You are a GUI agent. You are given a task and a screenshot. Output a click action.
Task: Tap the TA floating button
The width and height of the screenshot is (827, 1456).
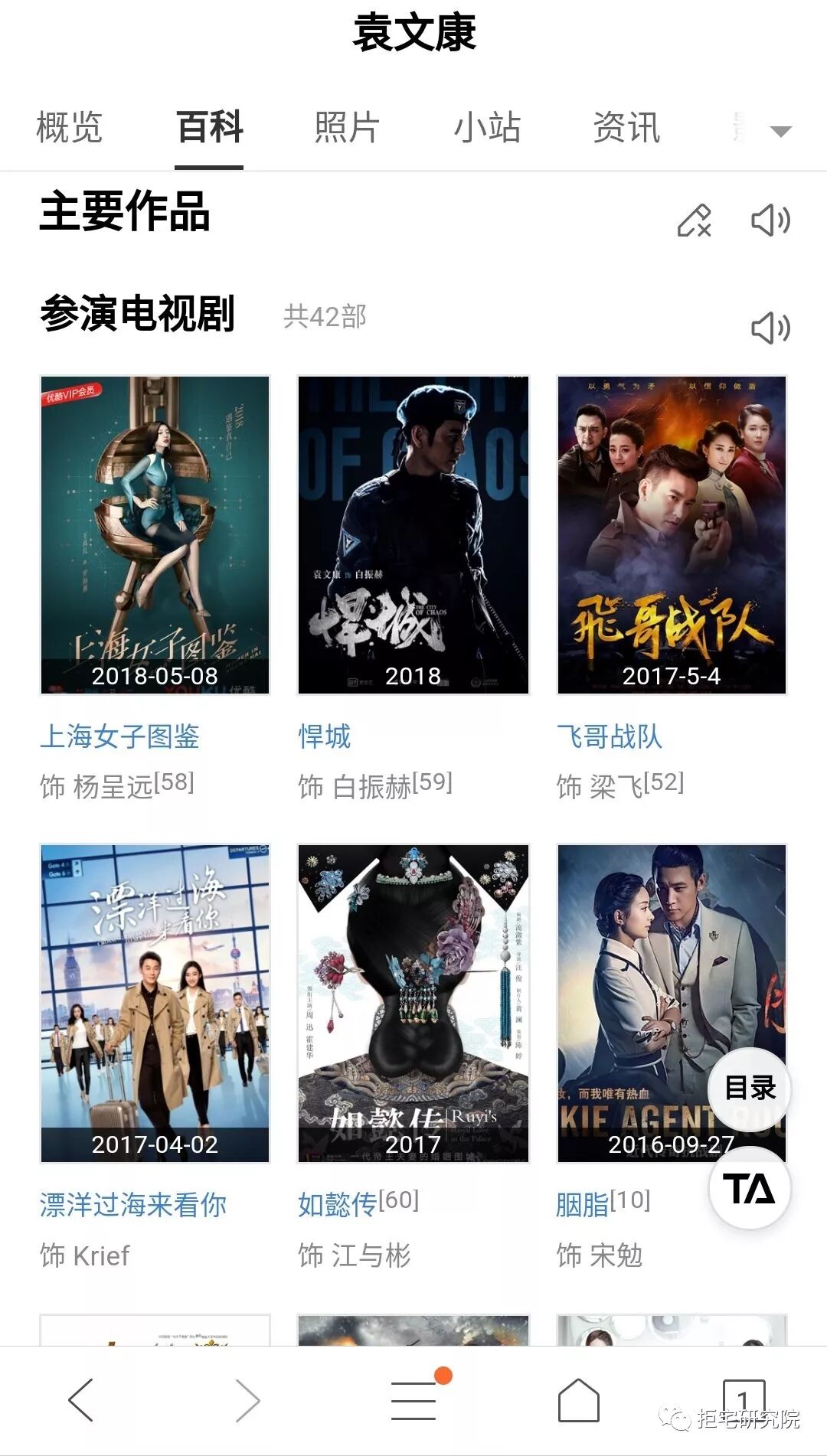750,1189
